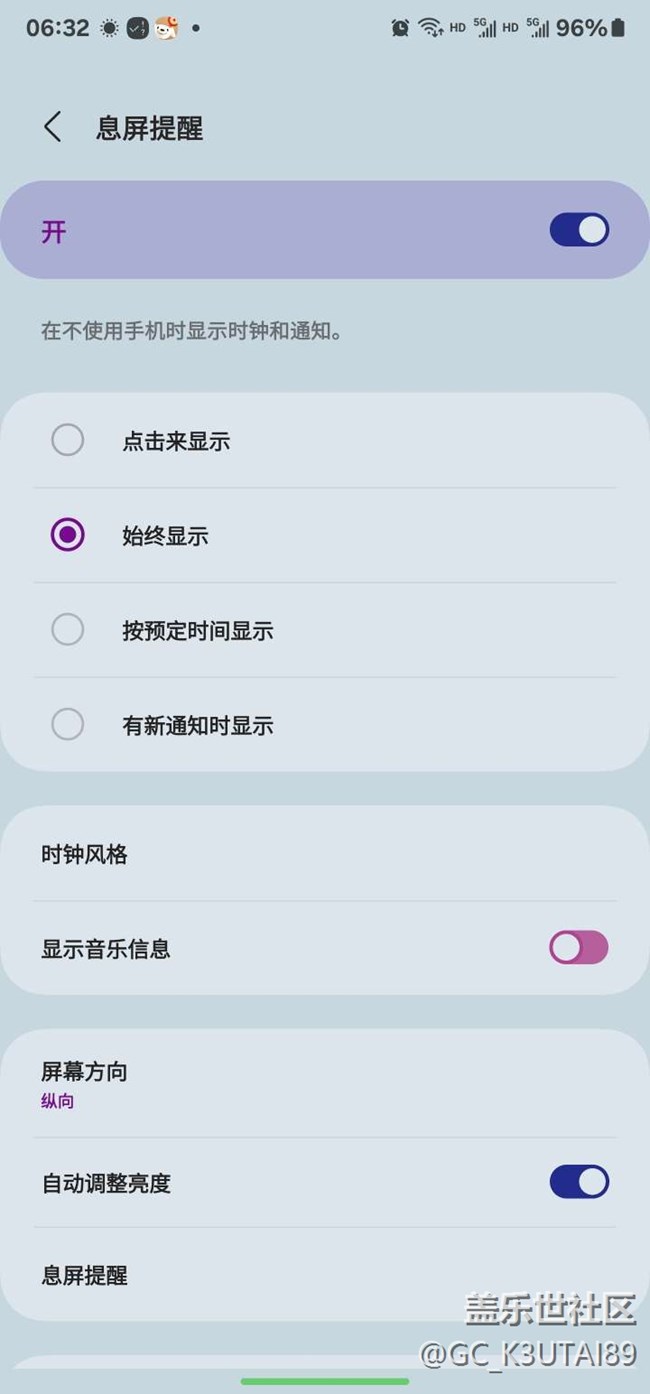Turn off the main 开 switch
The image size is (650, 1394).
(578, 230)
